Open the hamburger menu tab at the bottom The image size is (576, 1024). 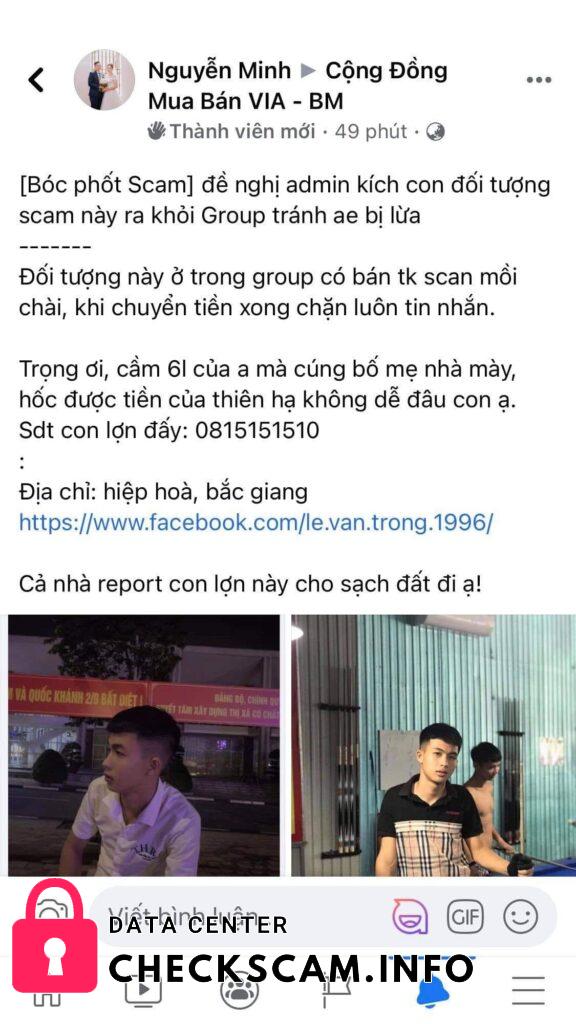(528, 991)
